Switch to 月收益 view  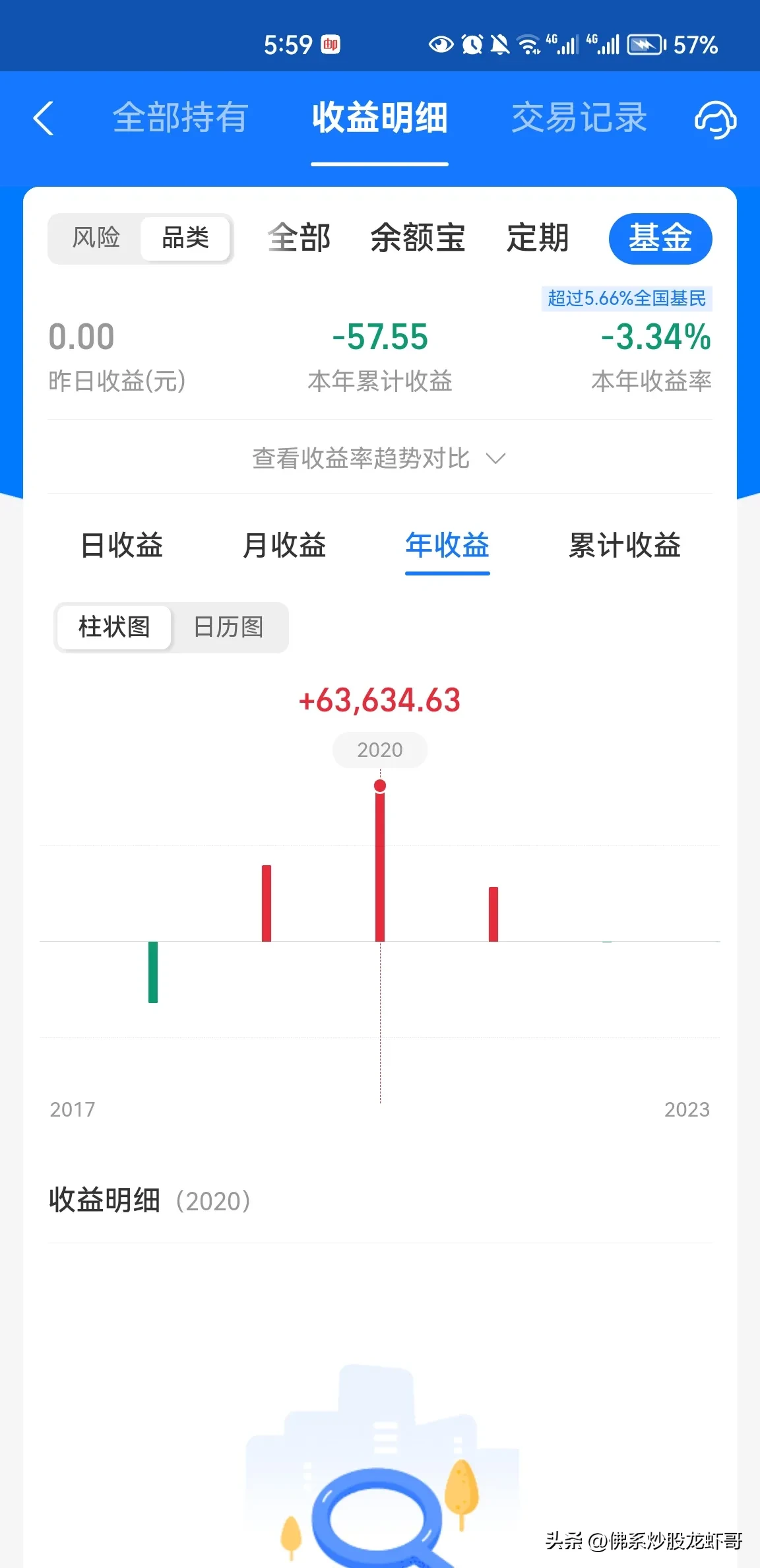[284, 546]
